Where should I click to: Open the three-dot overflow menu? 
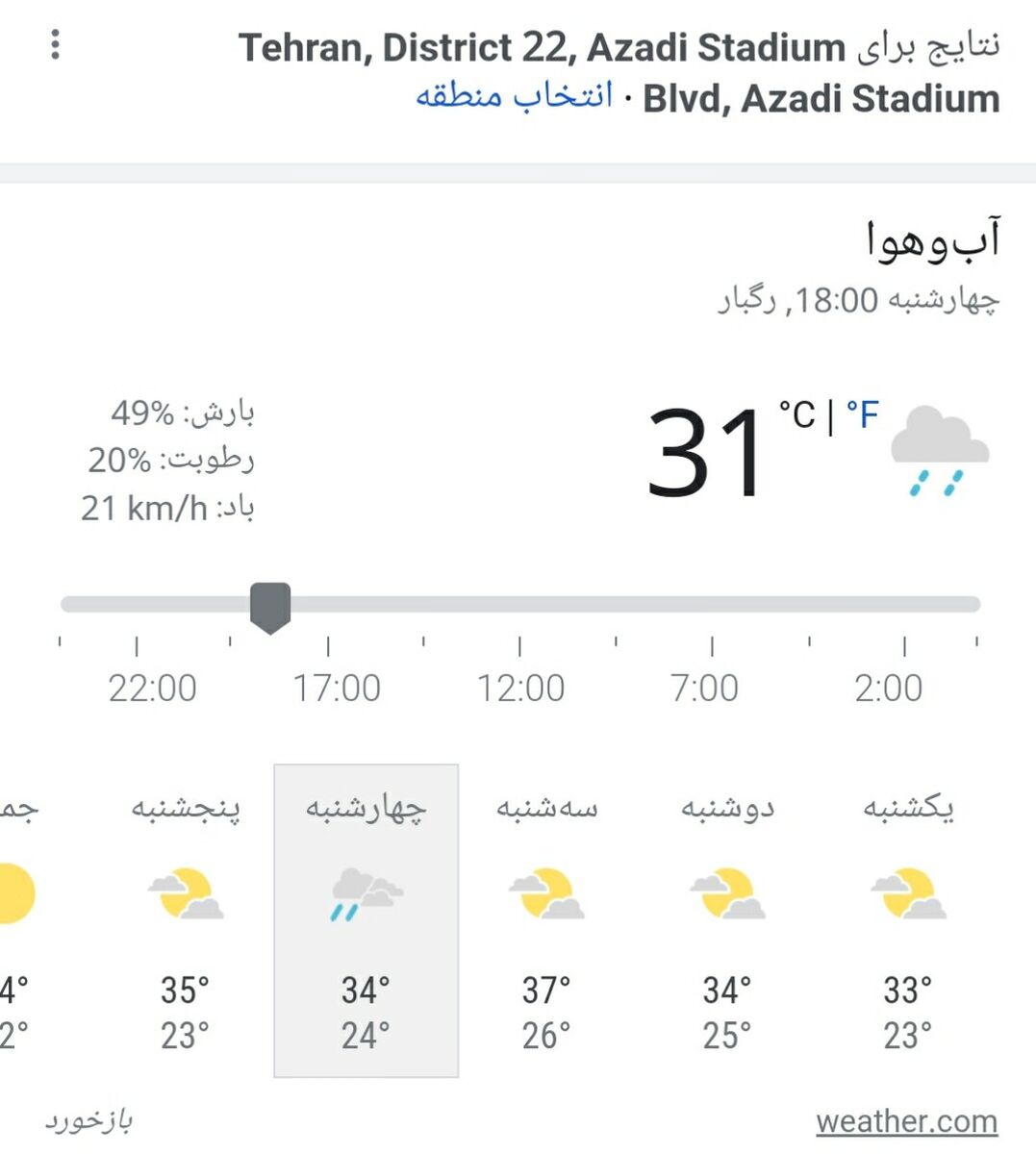click(x=56, y=45)
